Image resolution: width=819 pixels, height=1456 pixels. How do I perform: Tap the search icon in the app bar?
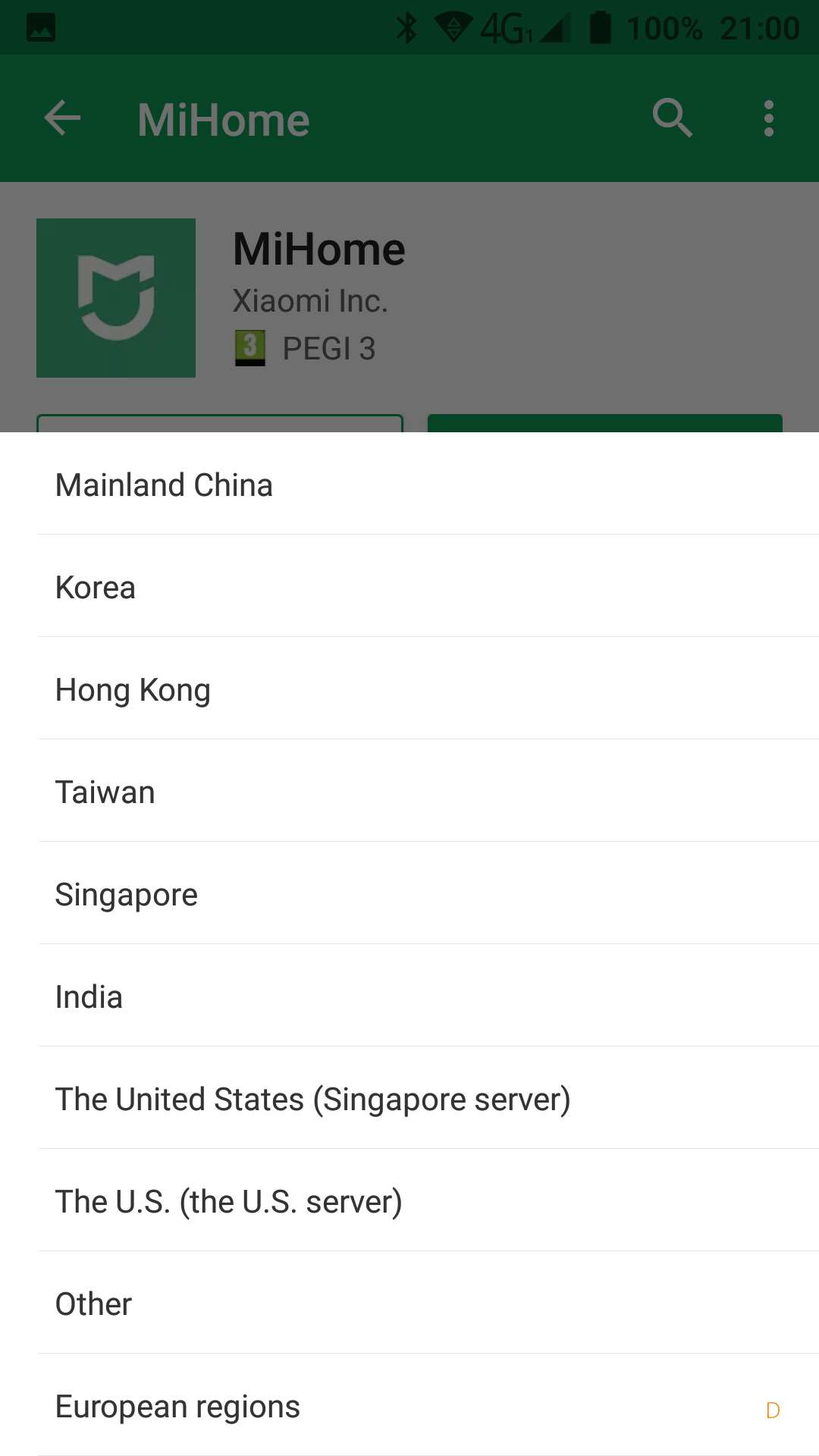[672, 118]
